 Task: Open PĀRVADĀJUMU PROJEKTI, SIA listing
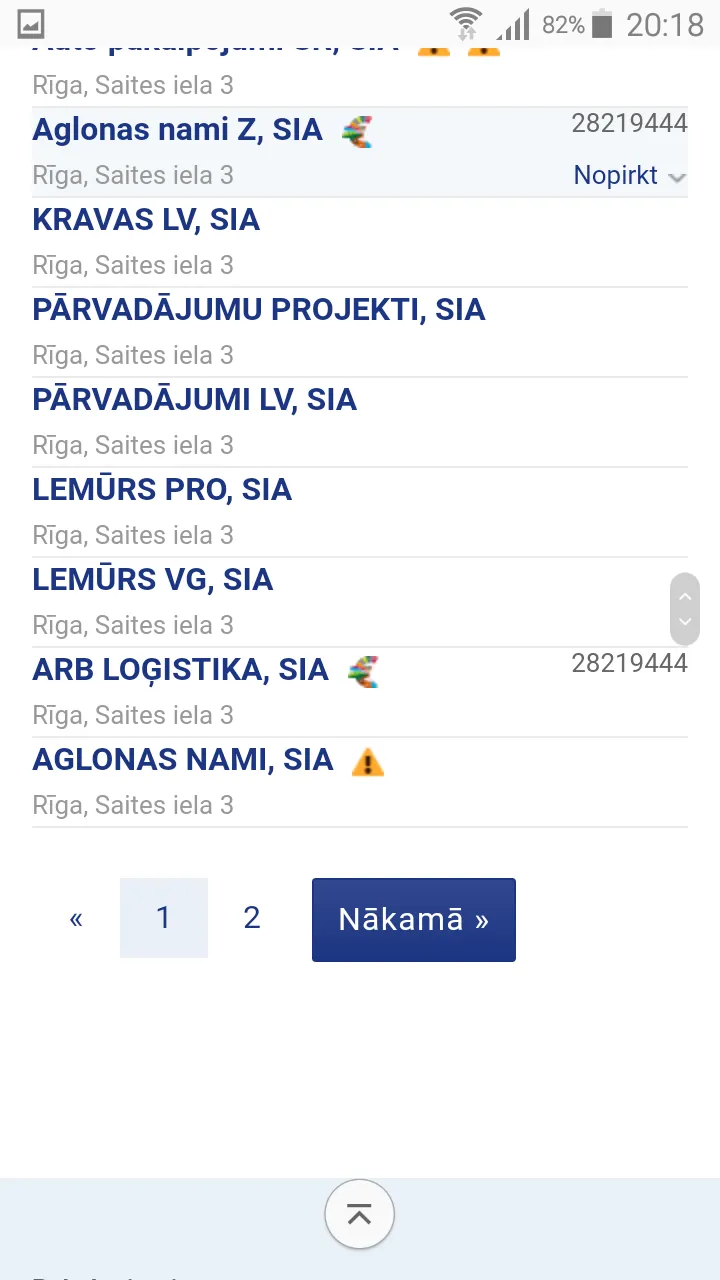coord(259,310)
